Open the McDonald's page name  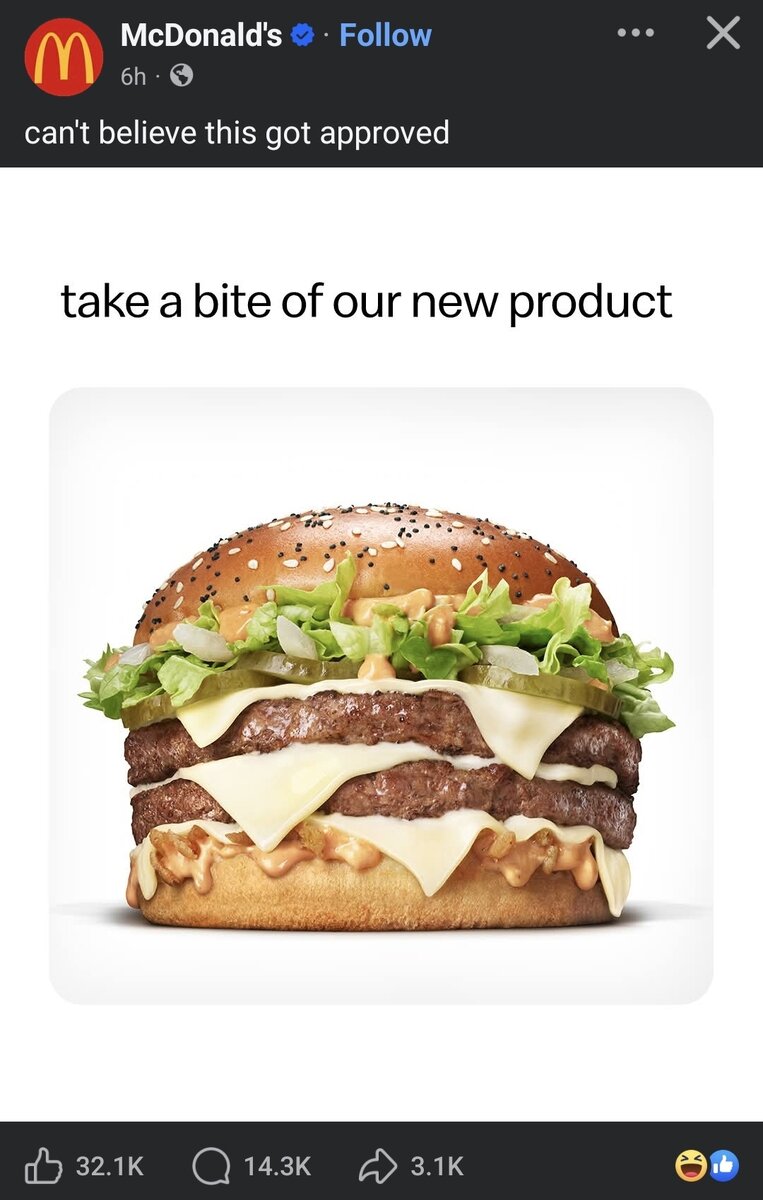point(201,35)
